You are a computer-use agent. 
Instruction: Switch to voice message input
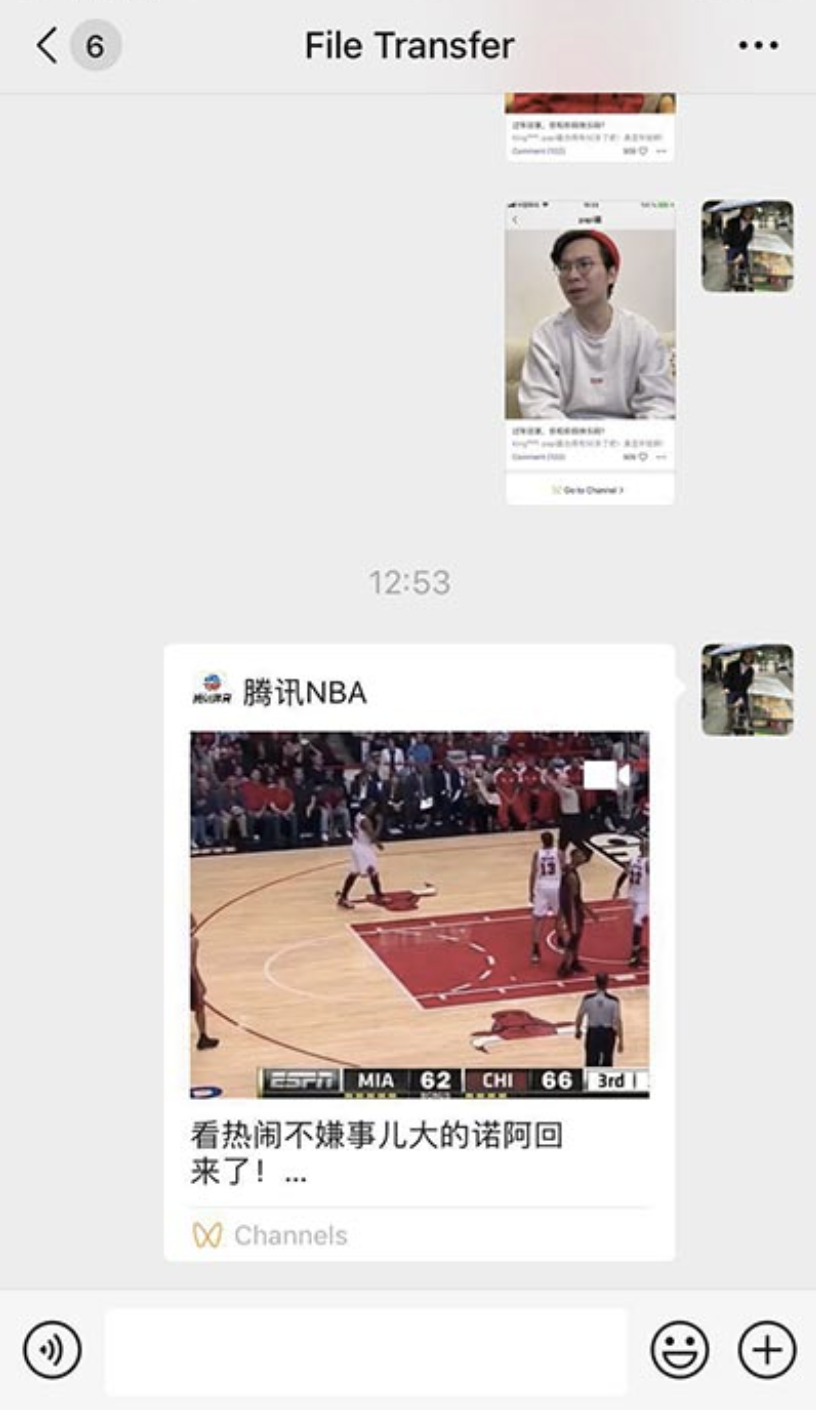[x=52, y=1350]
